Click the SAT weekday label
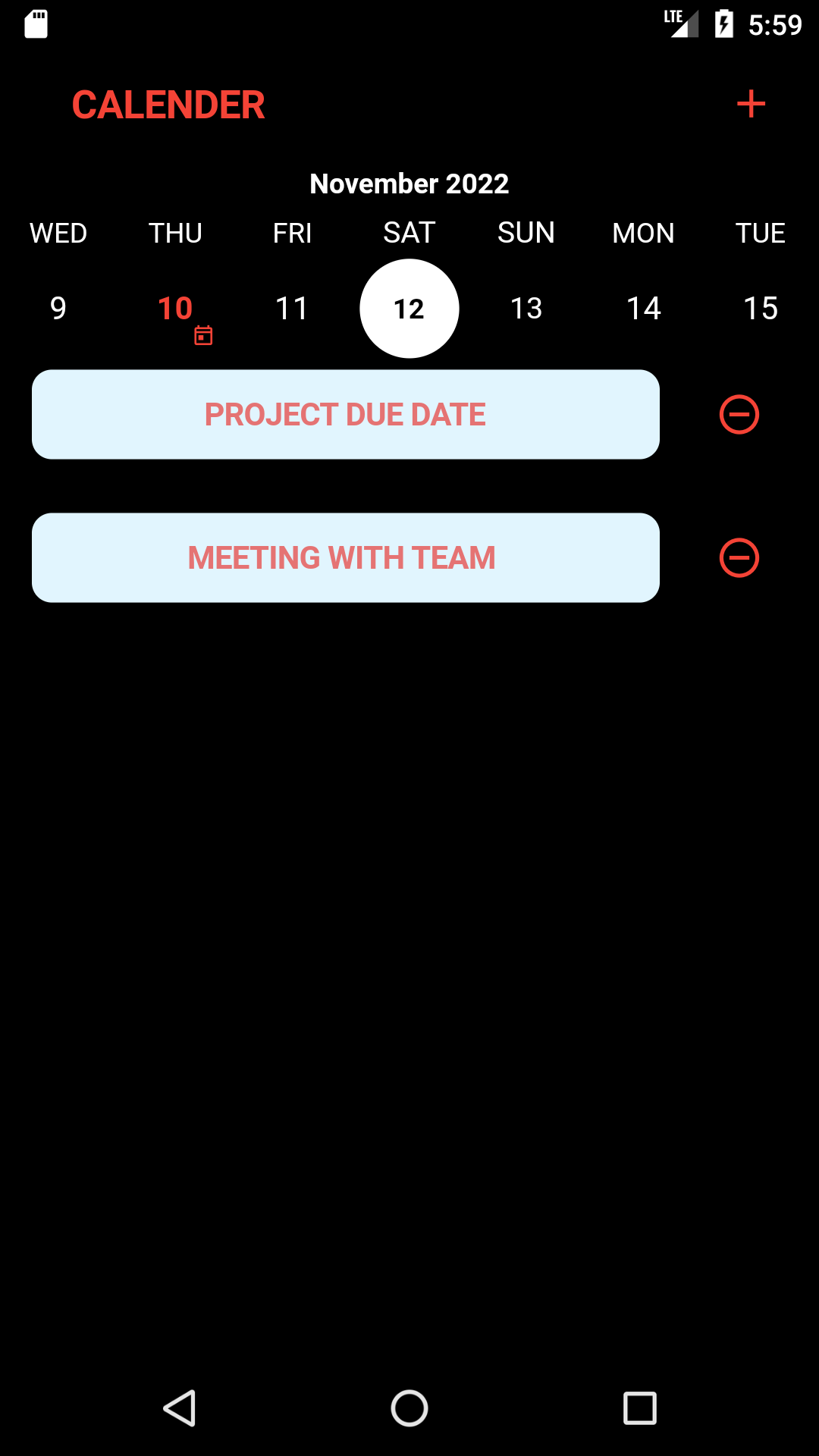Screen dimensions: 819x1456 [409, 233]
